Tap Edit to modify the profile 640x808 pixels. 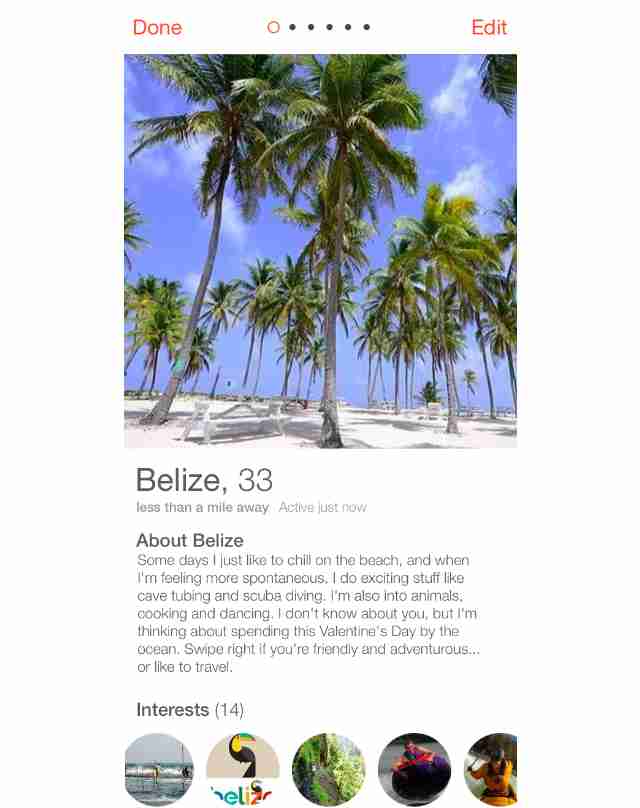tap(489, 27)
